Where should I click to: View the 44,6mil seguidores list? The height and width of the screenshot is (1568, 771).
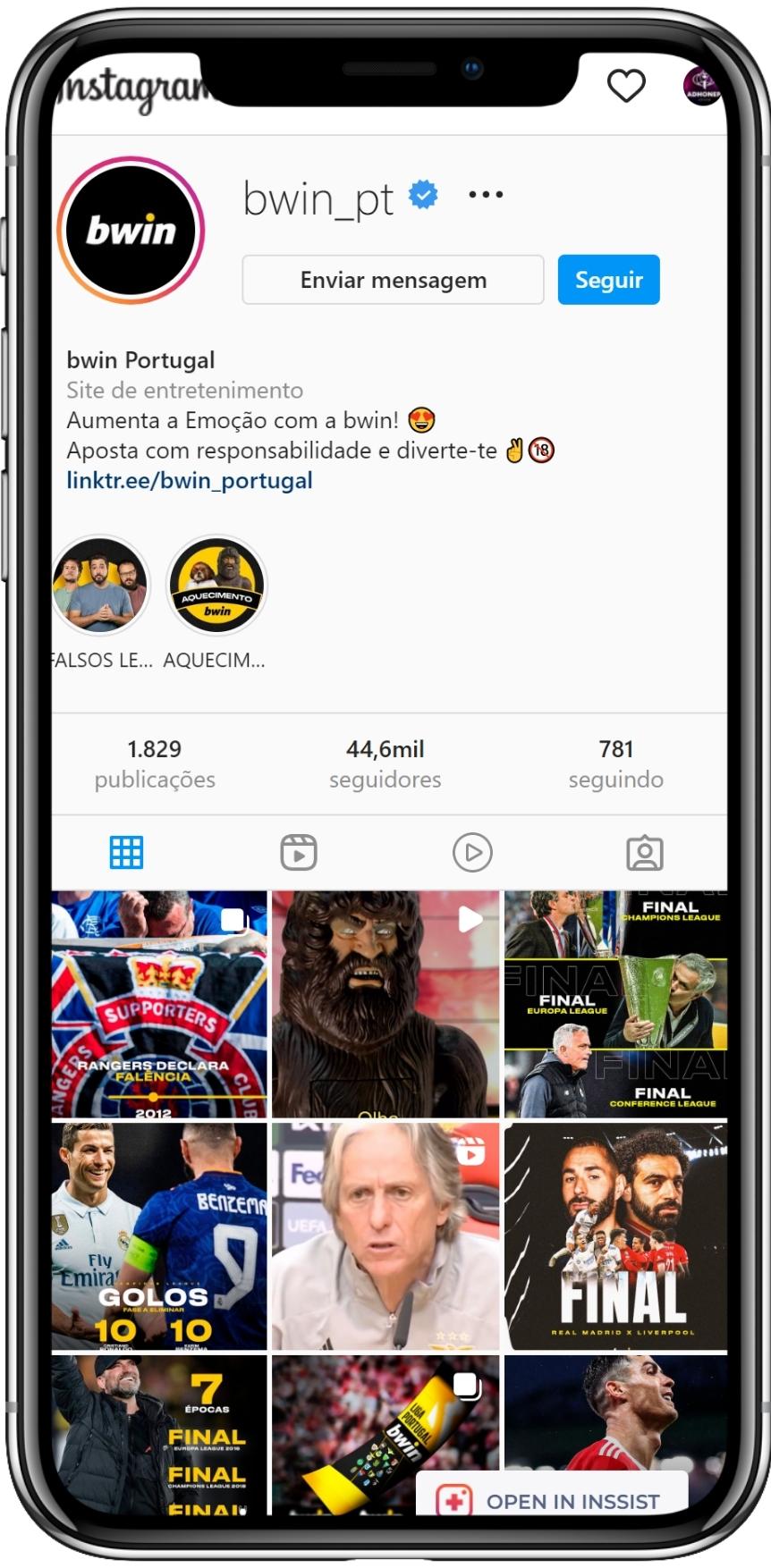pyautogui.click(x=385, y=763)
